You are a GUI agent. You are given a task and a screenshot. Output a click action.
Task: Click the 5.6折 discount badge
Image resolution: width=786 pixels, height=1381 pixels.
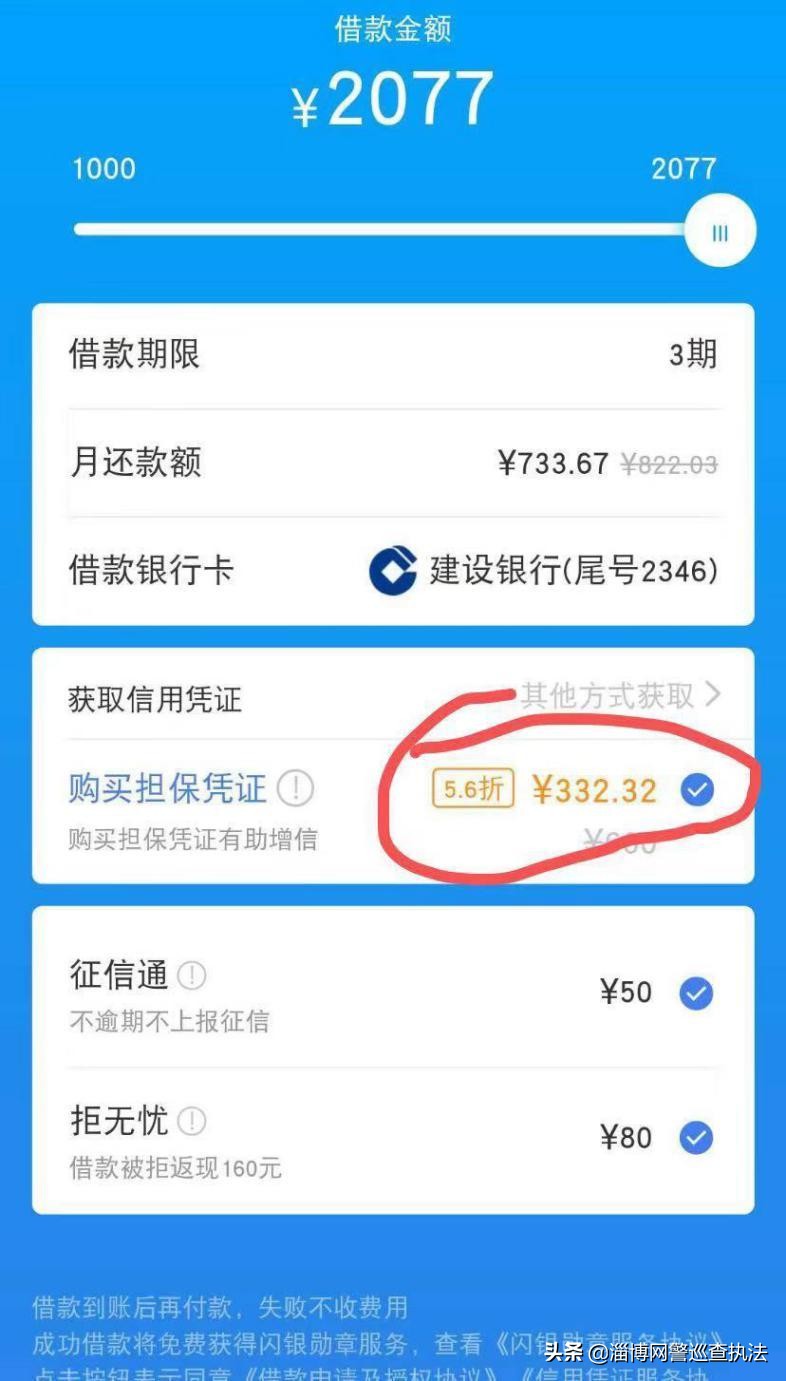point(471,789)
